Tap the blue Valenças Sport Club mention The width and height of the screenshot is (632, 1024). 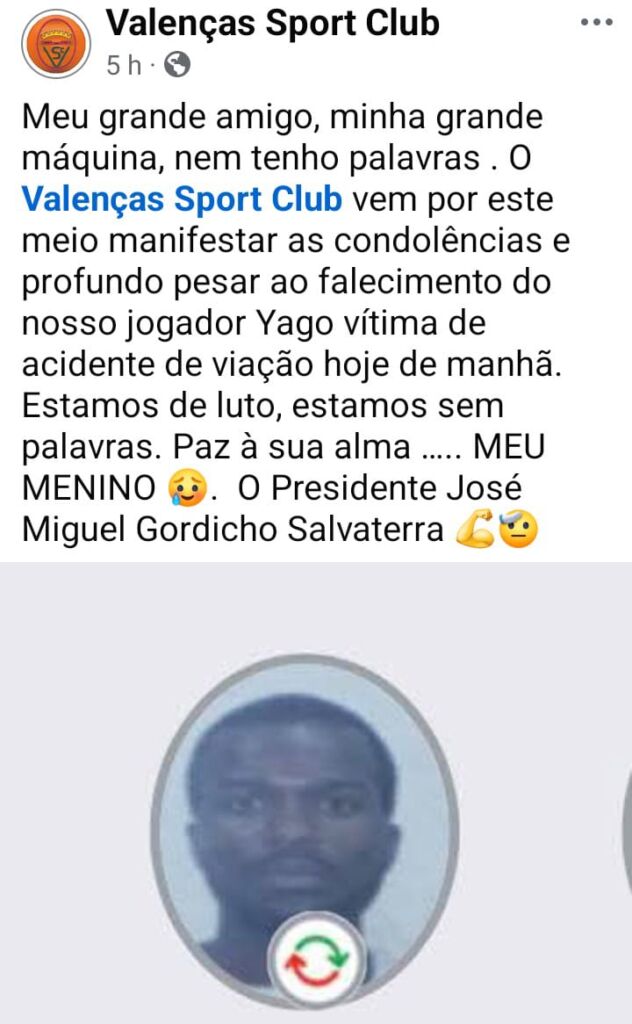click(x=182, y=199)
